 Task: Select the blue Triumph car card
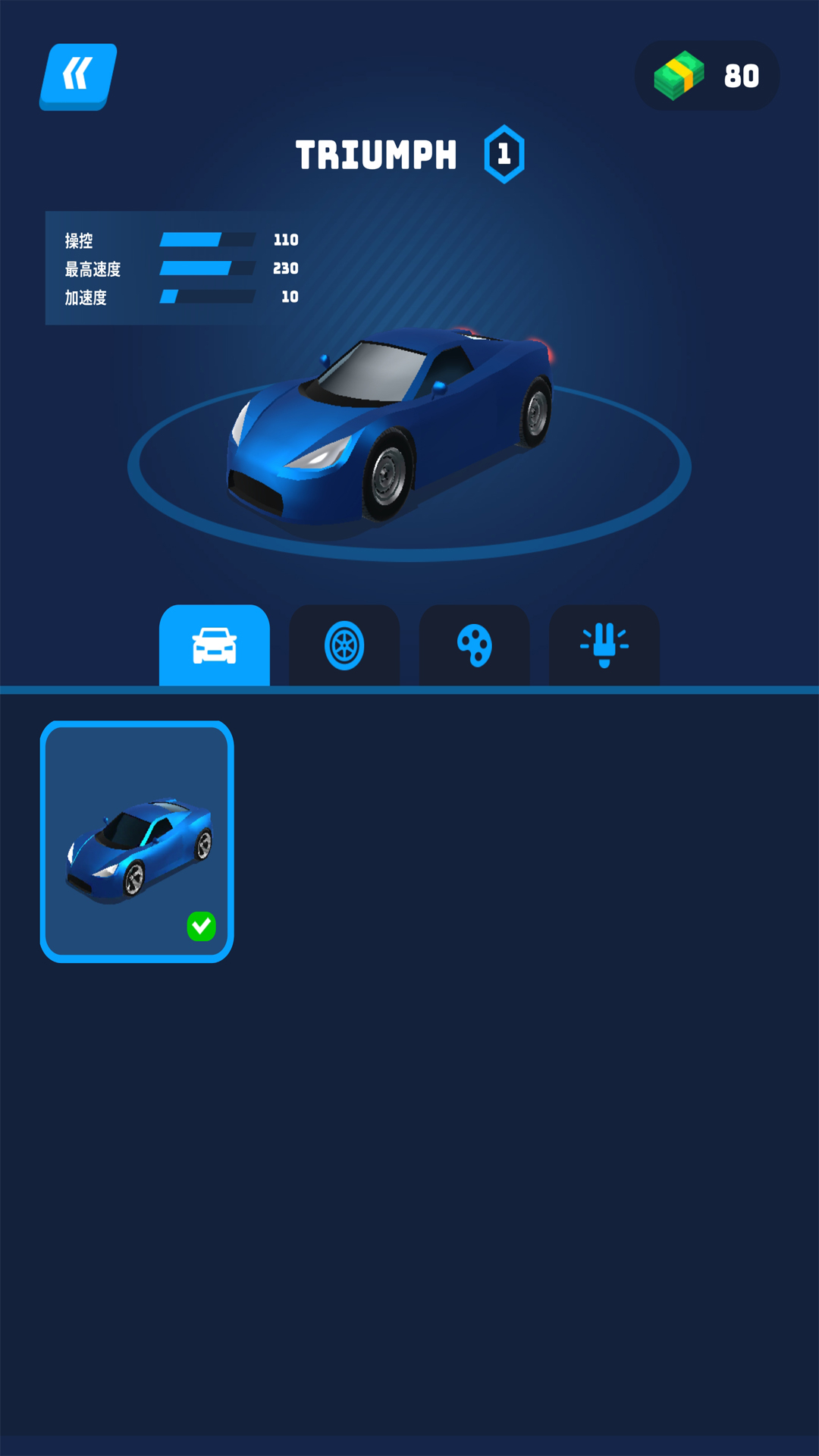136,842
